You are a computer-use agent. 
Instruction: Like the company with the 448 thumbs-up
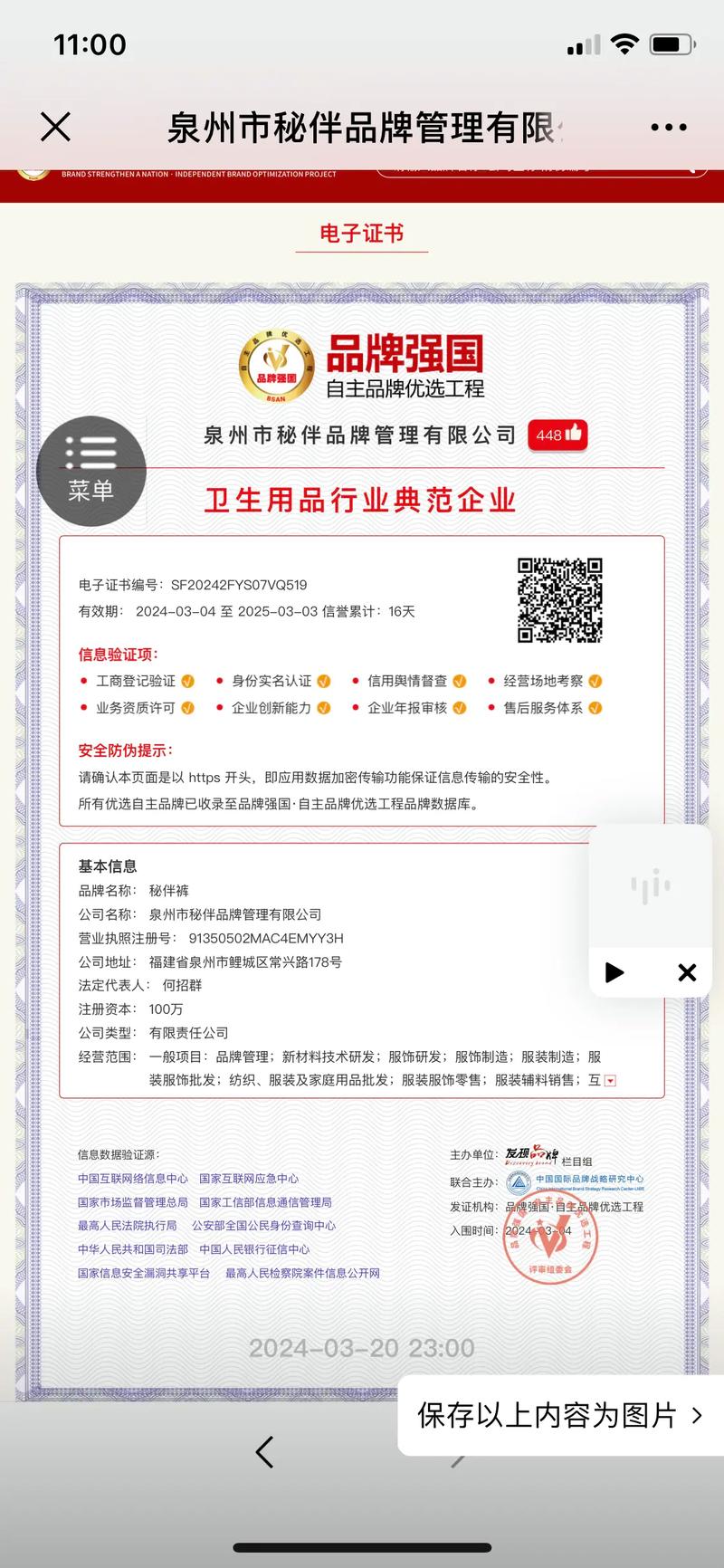pos(557,435)
